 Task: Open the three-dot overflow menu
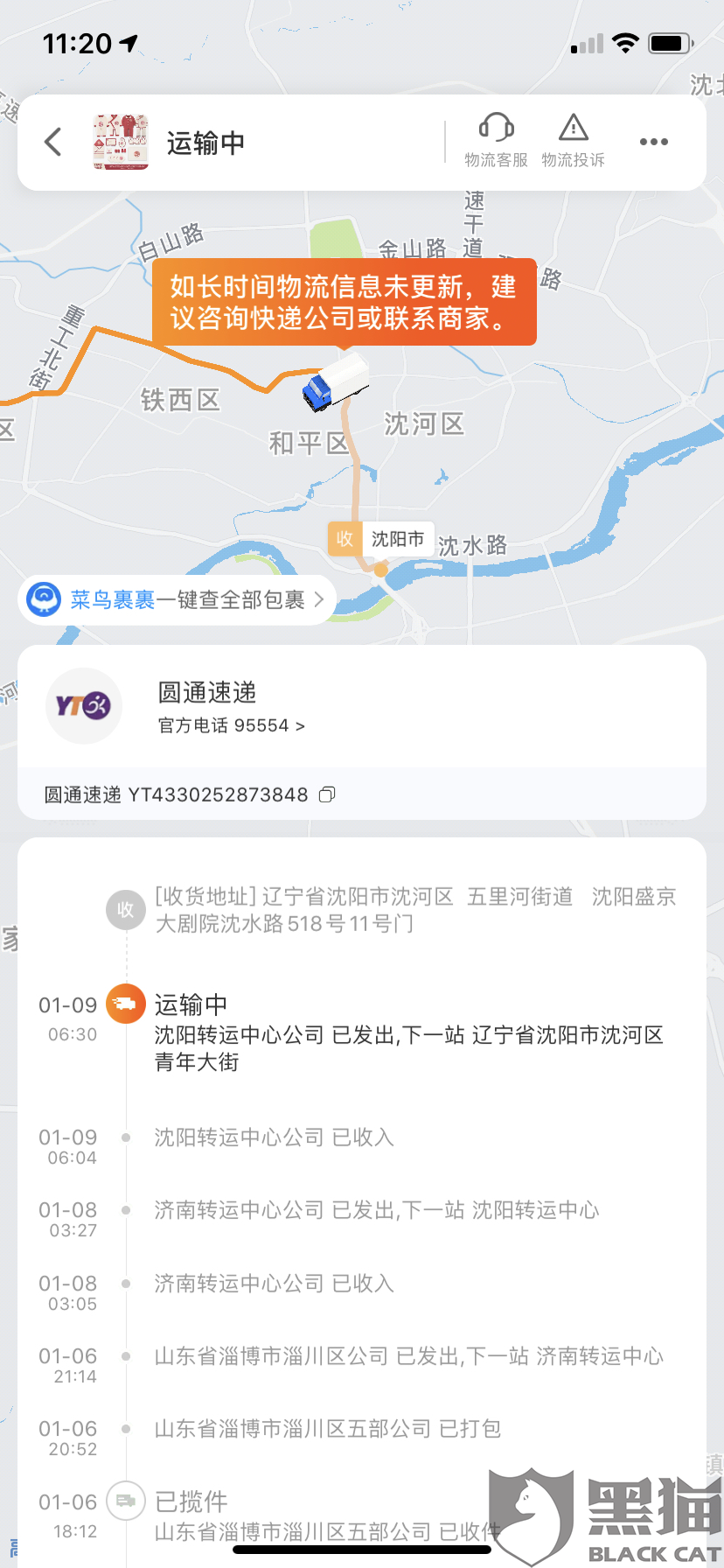(653, 142)
